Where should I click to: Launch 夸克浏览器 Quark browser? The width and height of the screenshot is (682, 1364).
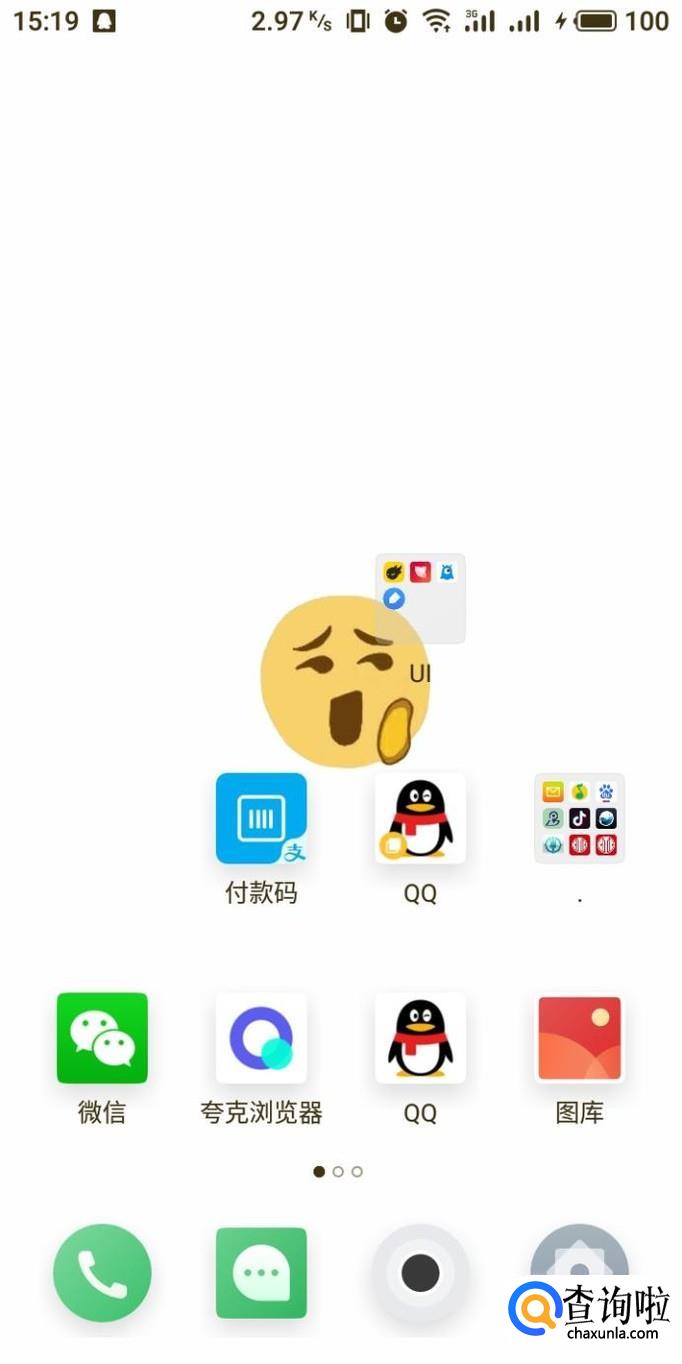coord(261,1038)
